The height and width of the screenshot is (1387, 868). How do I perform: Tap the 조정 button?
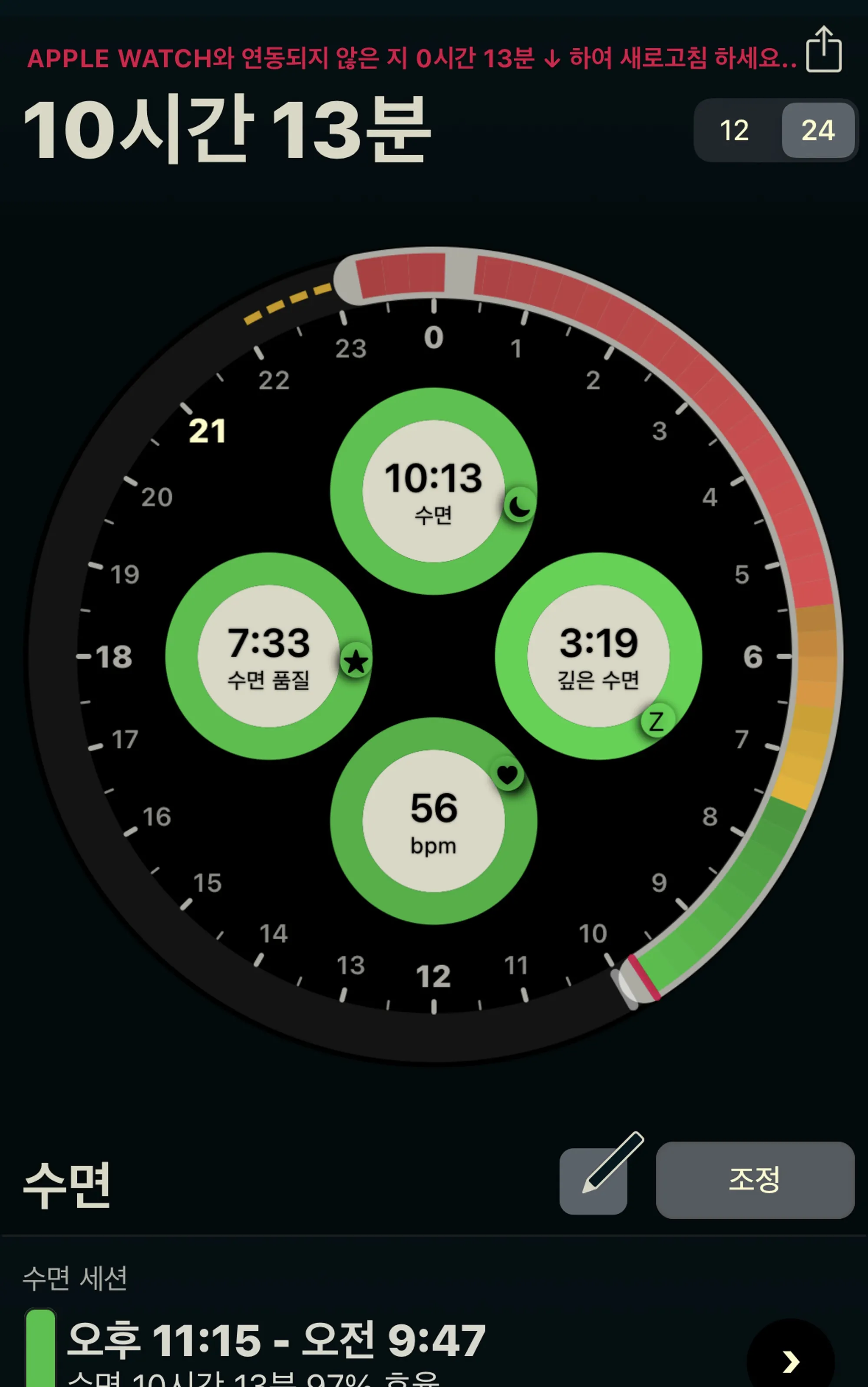754,1180
